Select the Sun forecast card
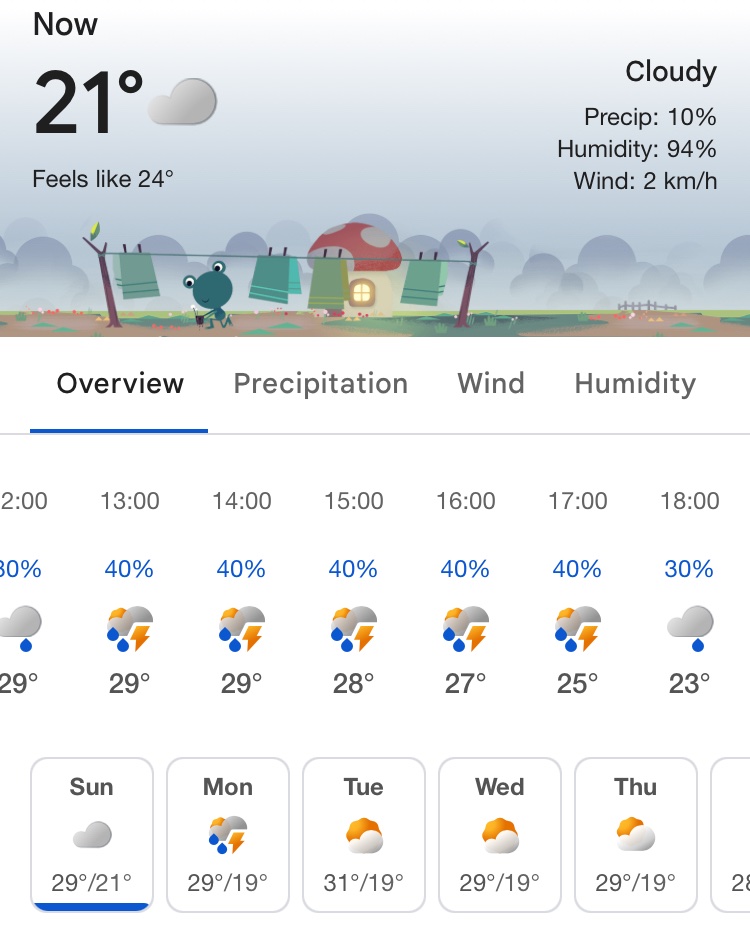 (92, 835)
